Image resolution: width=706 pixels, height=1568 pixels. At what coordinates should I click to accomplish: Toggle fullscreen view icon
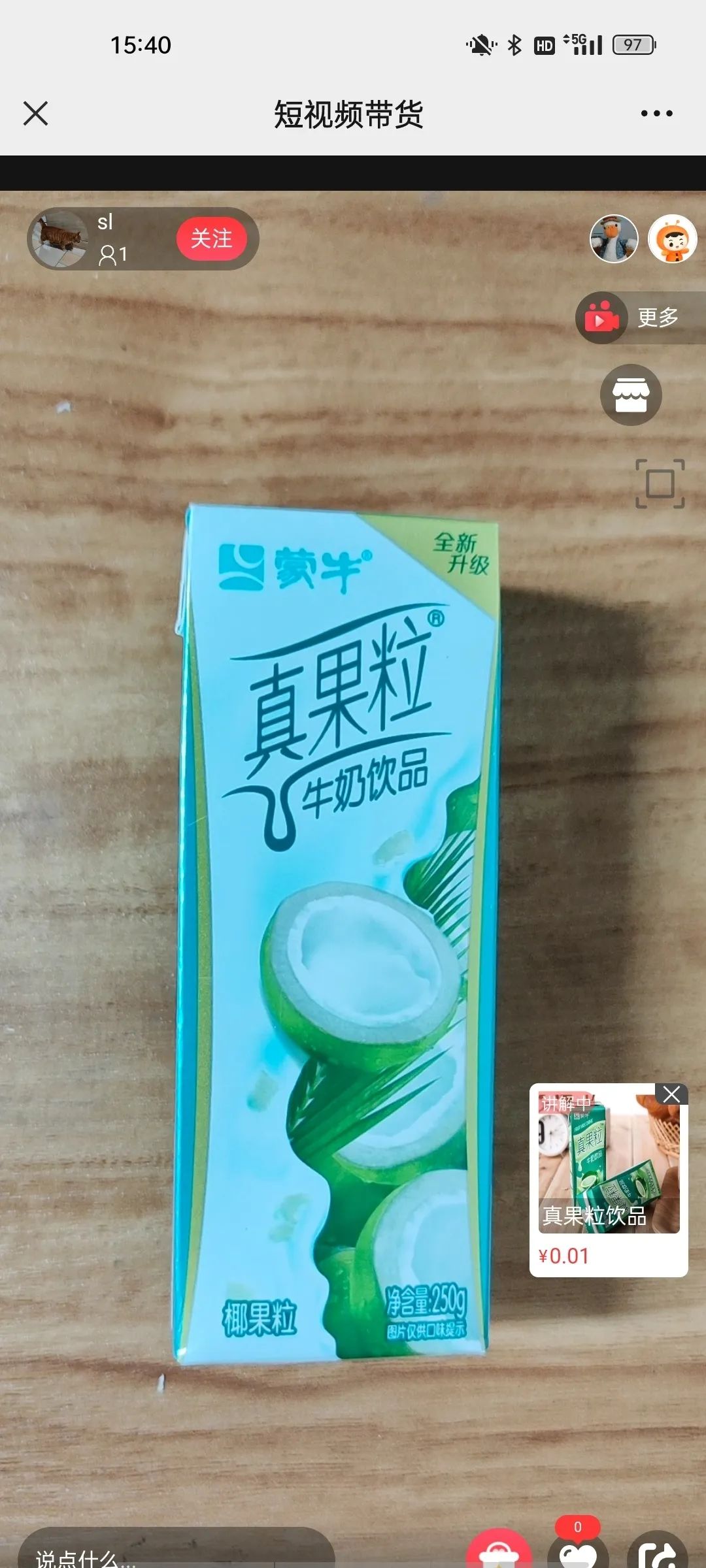[x=660, y=483]
